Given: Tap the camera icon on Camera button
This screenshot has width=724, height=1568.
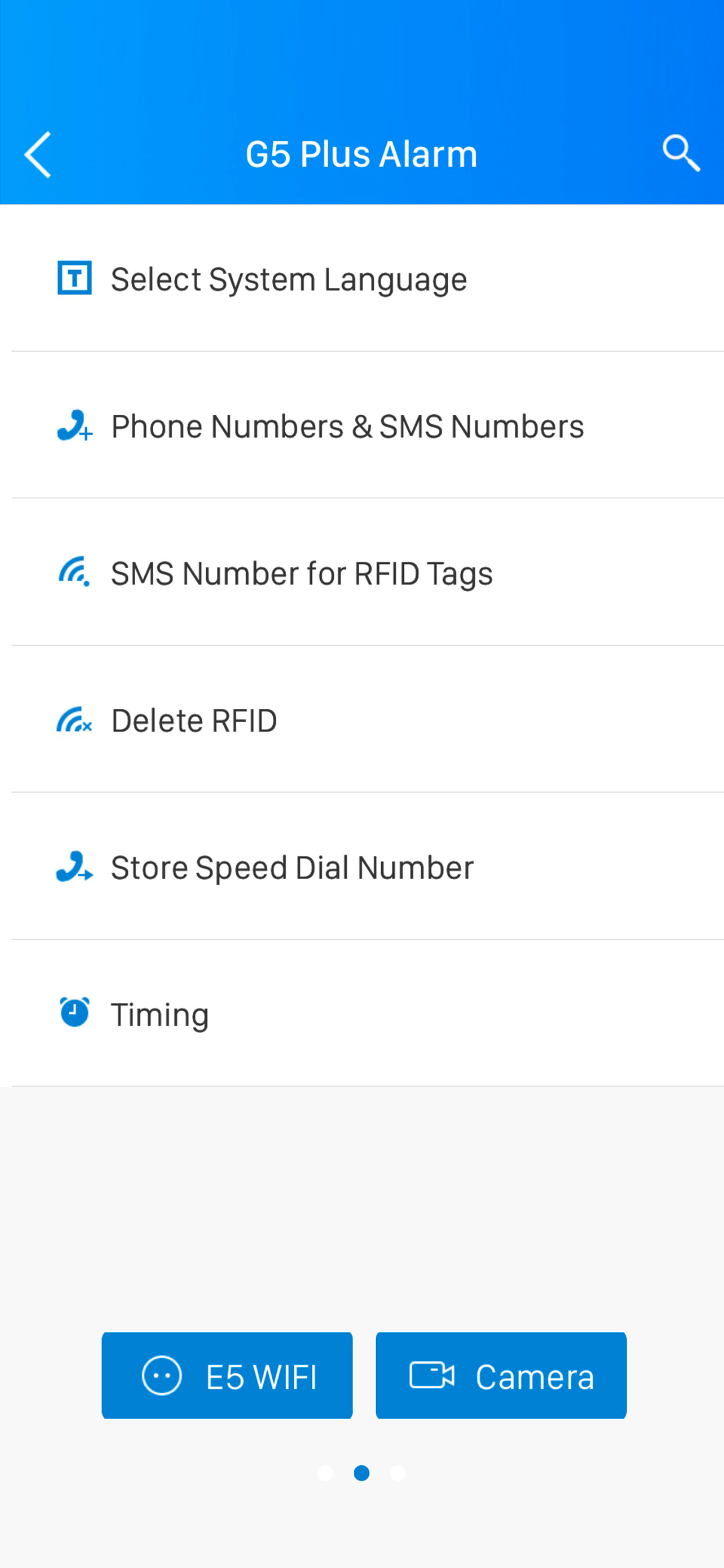Looking at the screenshot, I should 433,1374.
